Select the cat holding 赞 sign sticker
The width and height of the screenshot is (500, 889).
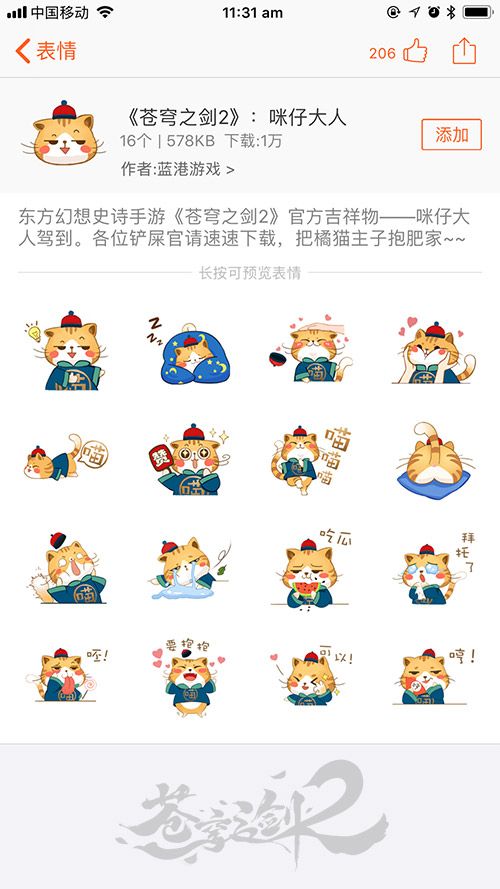tap(190, 459)
